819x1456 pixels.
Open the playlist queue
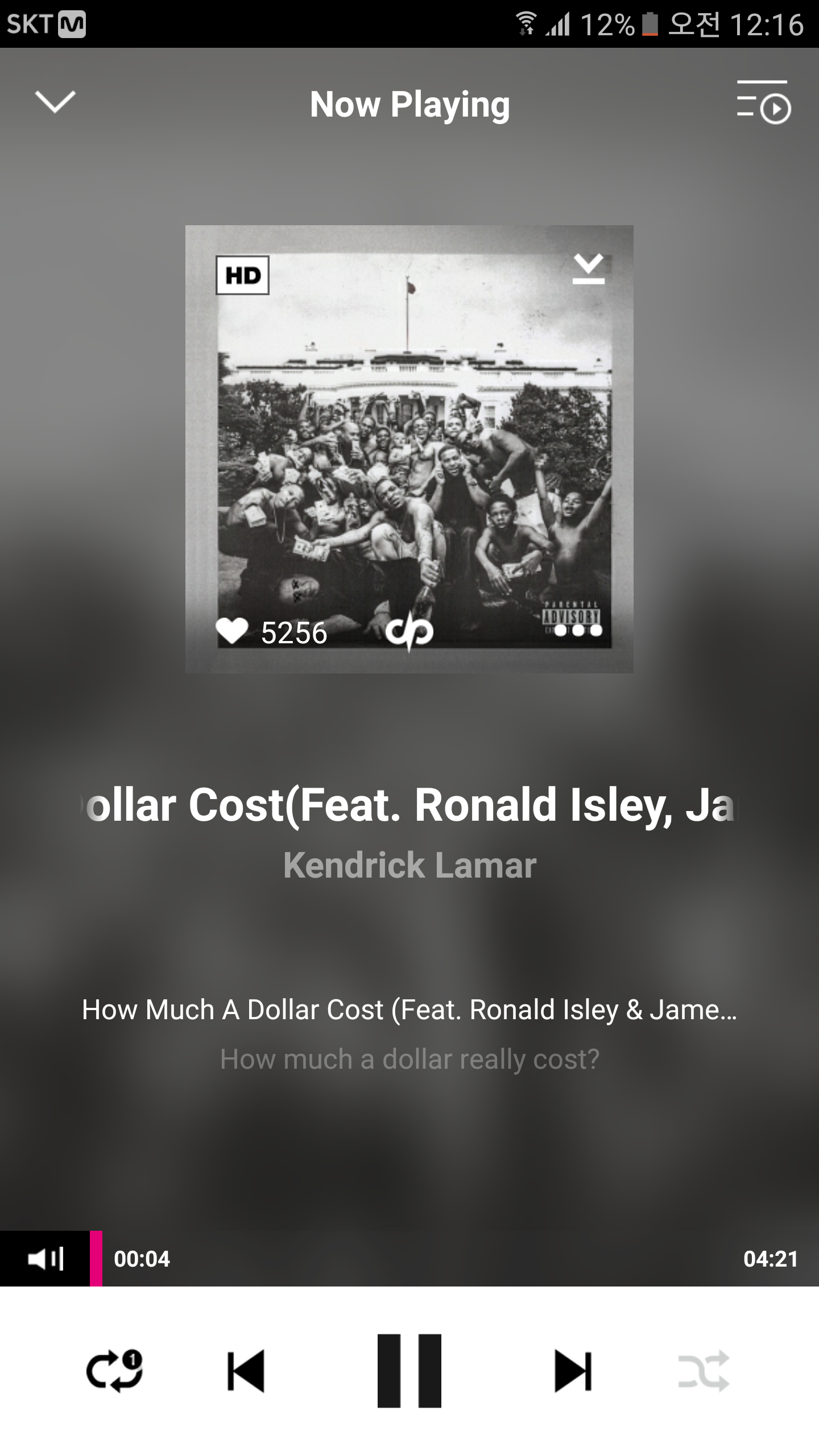click(x=763, y=102)
